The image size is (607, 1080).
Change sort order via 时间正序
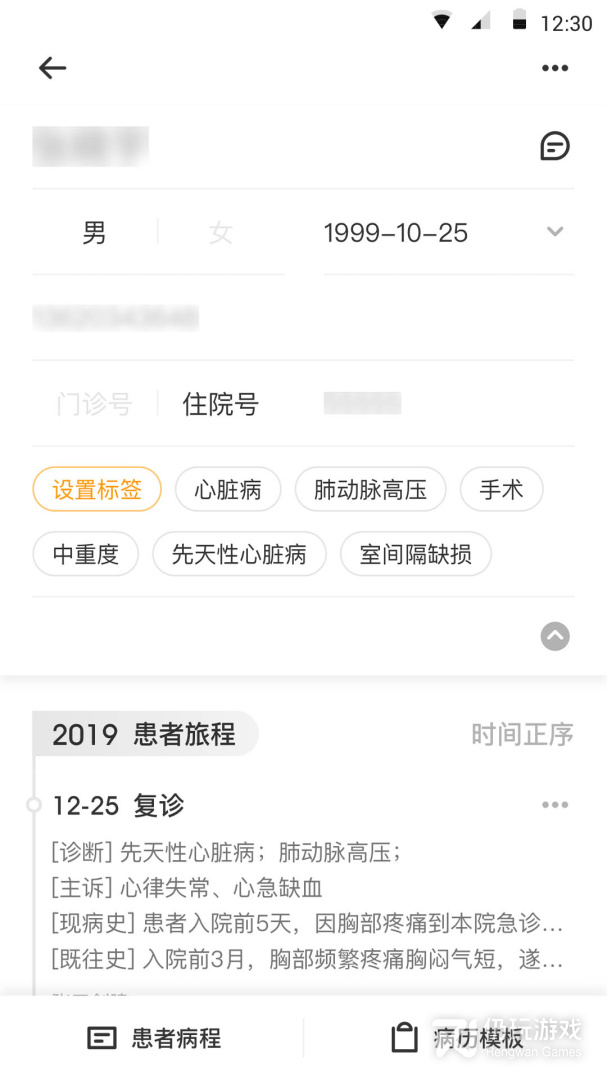pyautogui.click(x=522, y=735)
